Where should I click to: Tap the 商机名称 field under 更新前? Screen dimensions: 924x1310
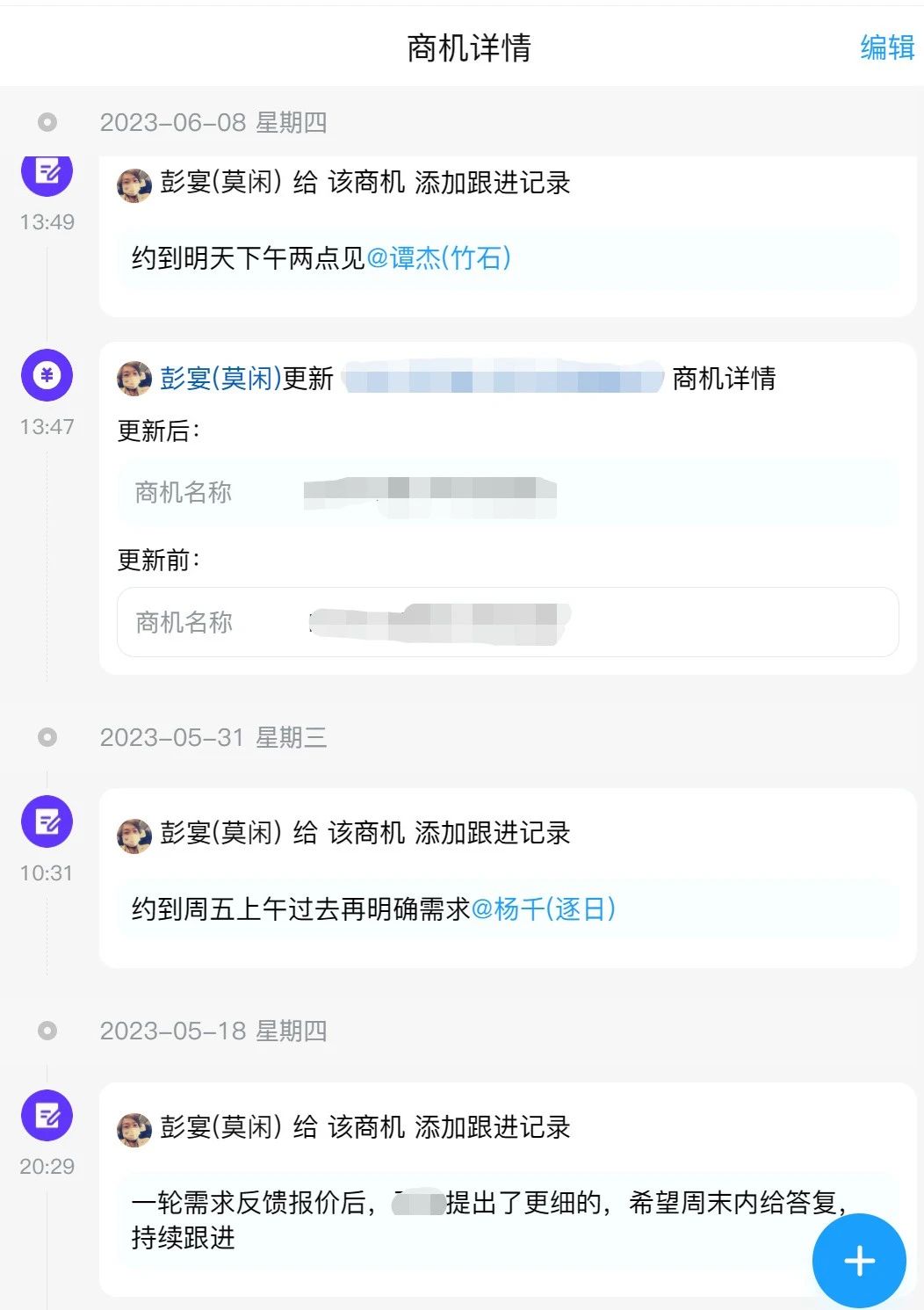click(505, 623)
